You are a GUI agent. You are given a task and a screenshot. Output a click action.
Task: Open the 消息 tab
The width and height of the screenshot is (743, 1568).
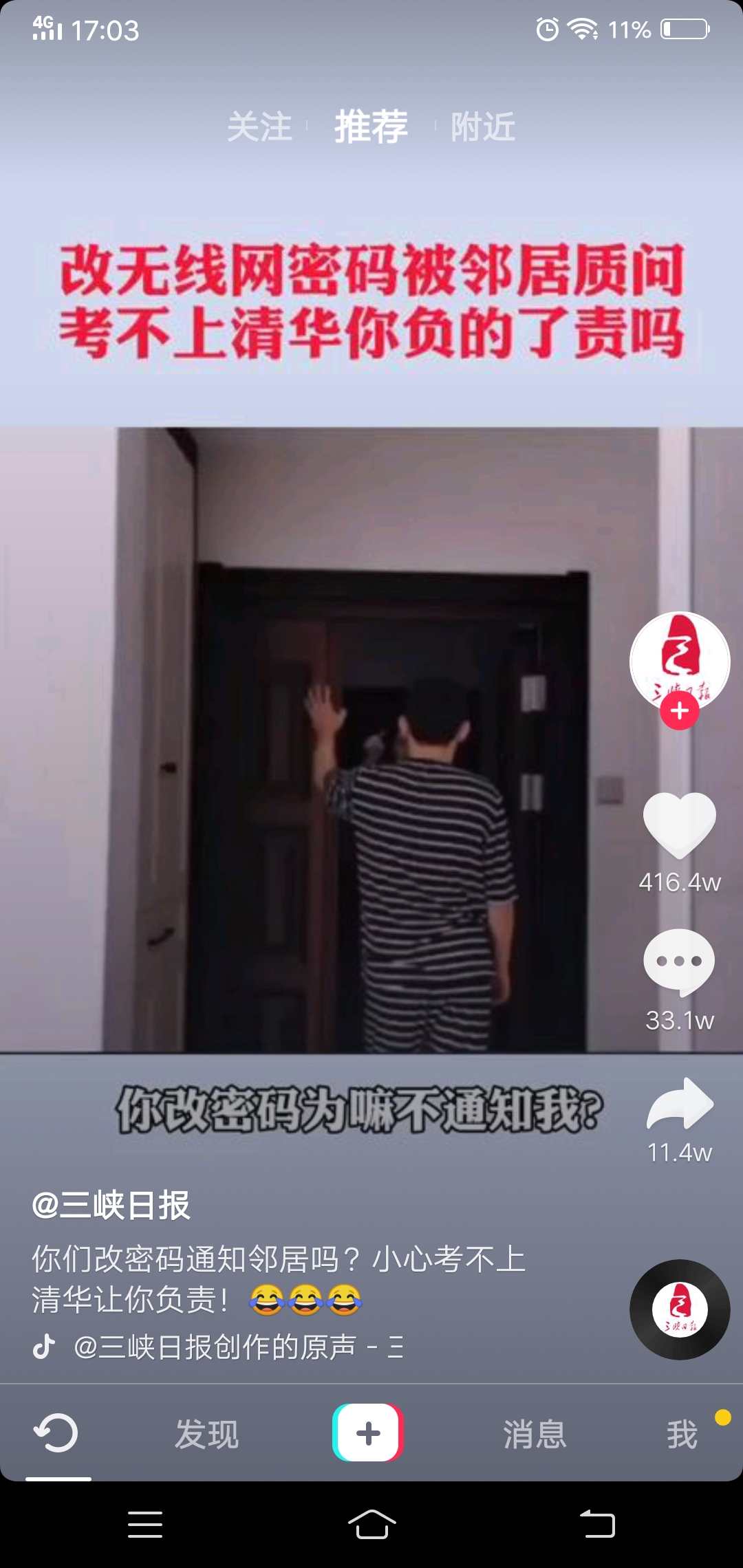(x=535, y=1435)
